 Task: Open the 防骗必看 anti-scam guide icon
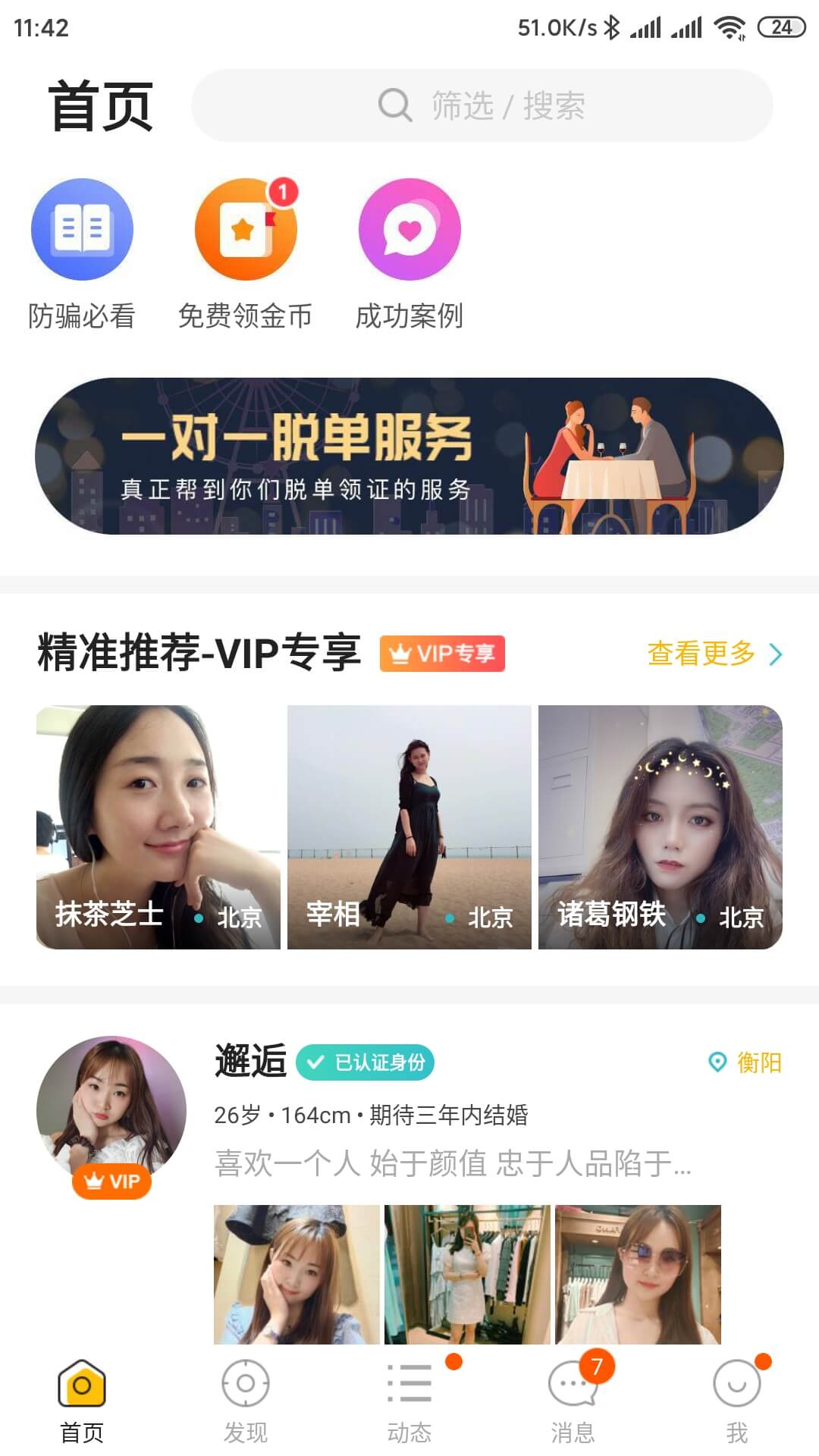point(82,230)
